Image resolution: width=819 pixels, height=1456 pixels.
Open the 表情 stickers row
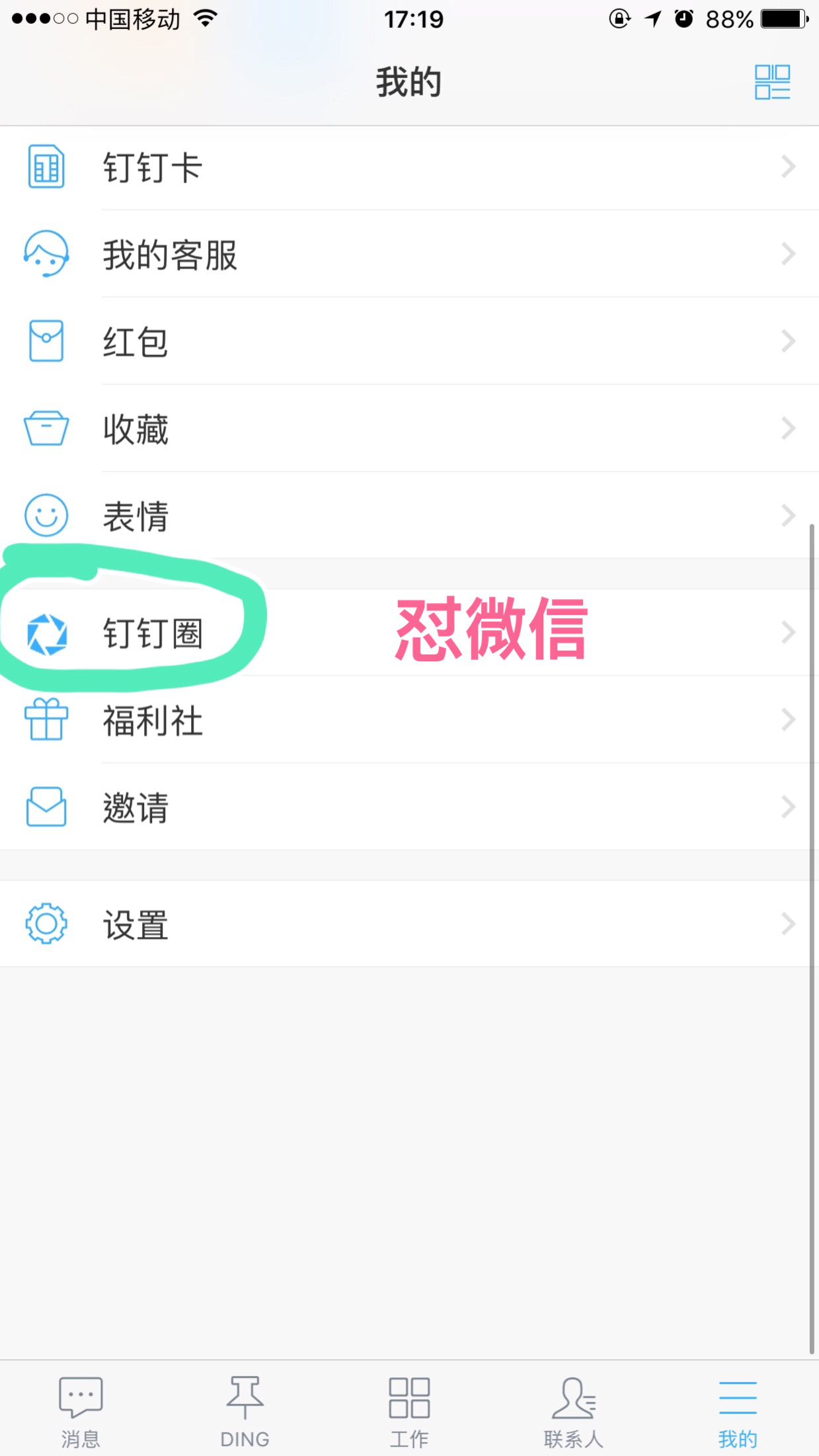[409, 516]
